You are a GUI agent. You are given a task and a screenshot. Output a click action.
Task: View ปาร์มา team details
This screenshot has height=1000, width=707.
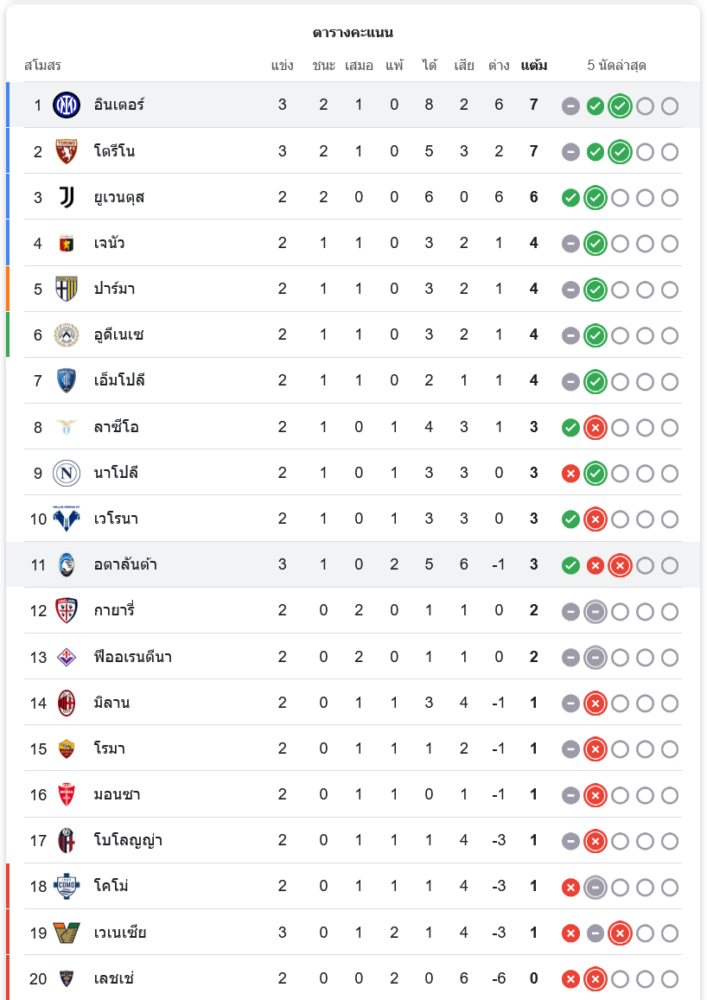(x=114, y=289)
